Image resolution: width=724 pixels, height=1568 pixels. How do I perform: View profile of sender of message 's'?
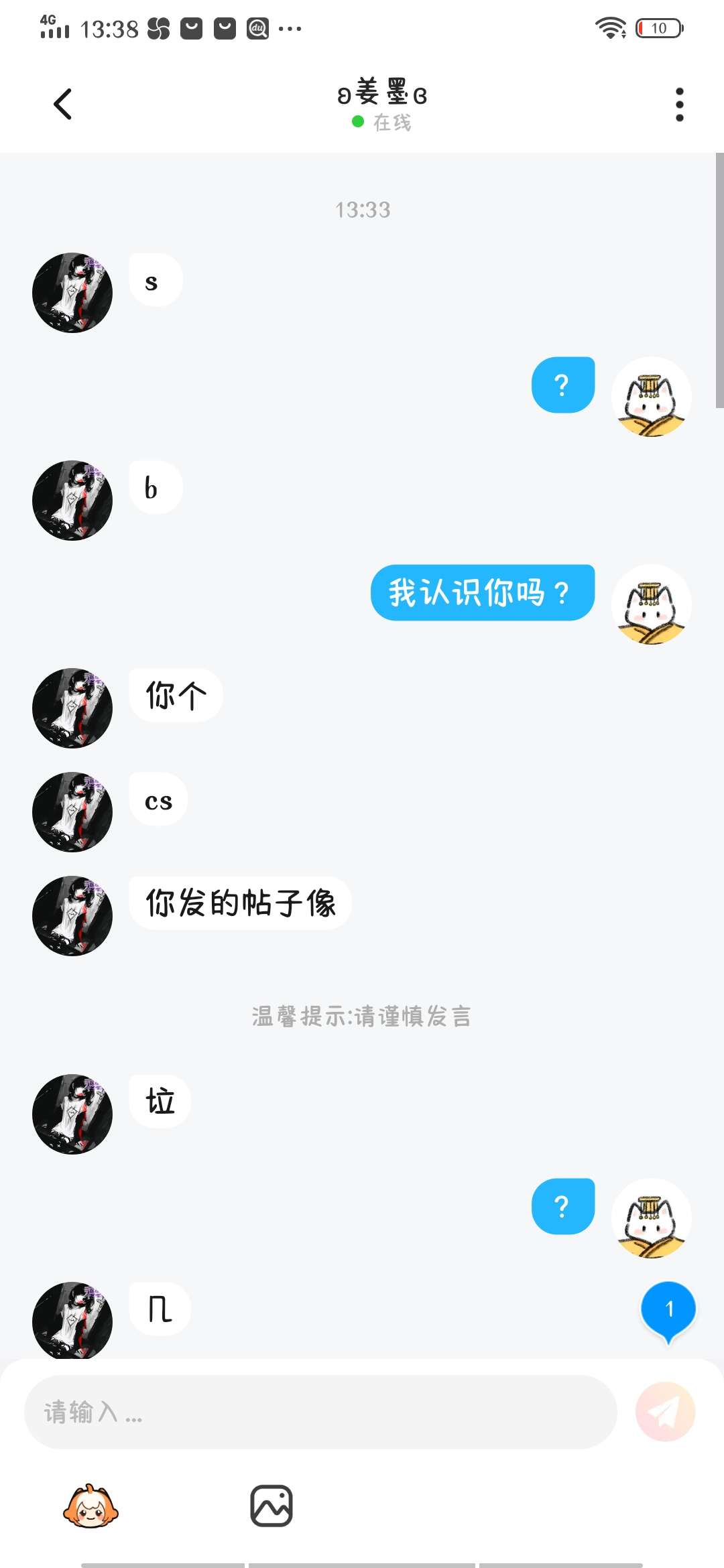72,293
